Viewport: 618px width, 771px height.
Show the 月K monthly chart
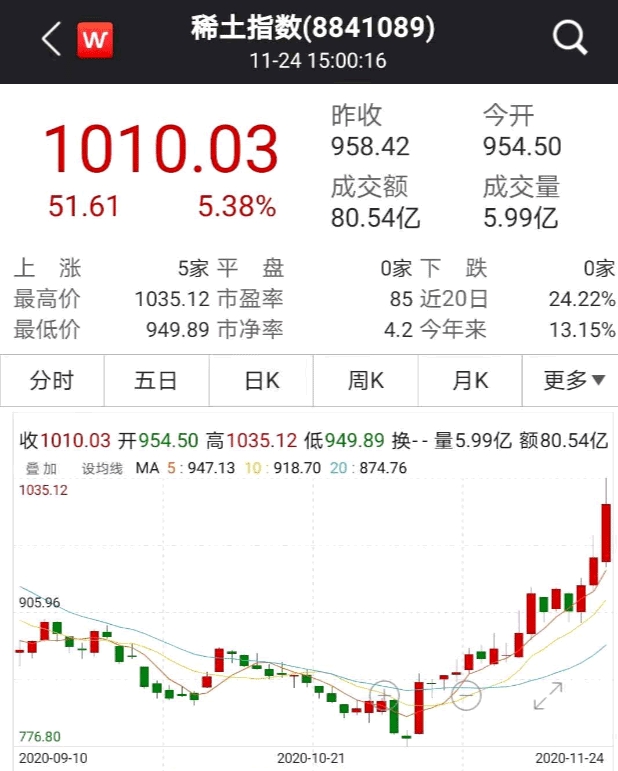(x=469, y=380)
